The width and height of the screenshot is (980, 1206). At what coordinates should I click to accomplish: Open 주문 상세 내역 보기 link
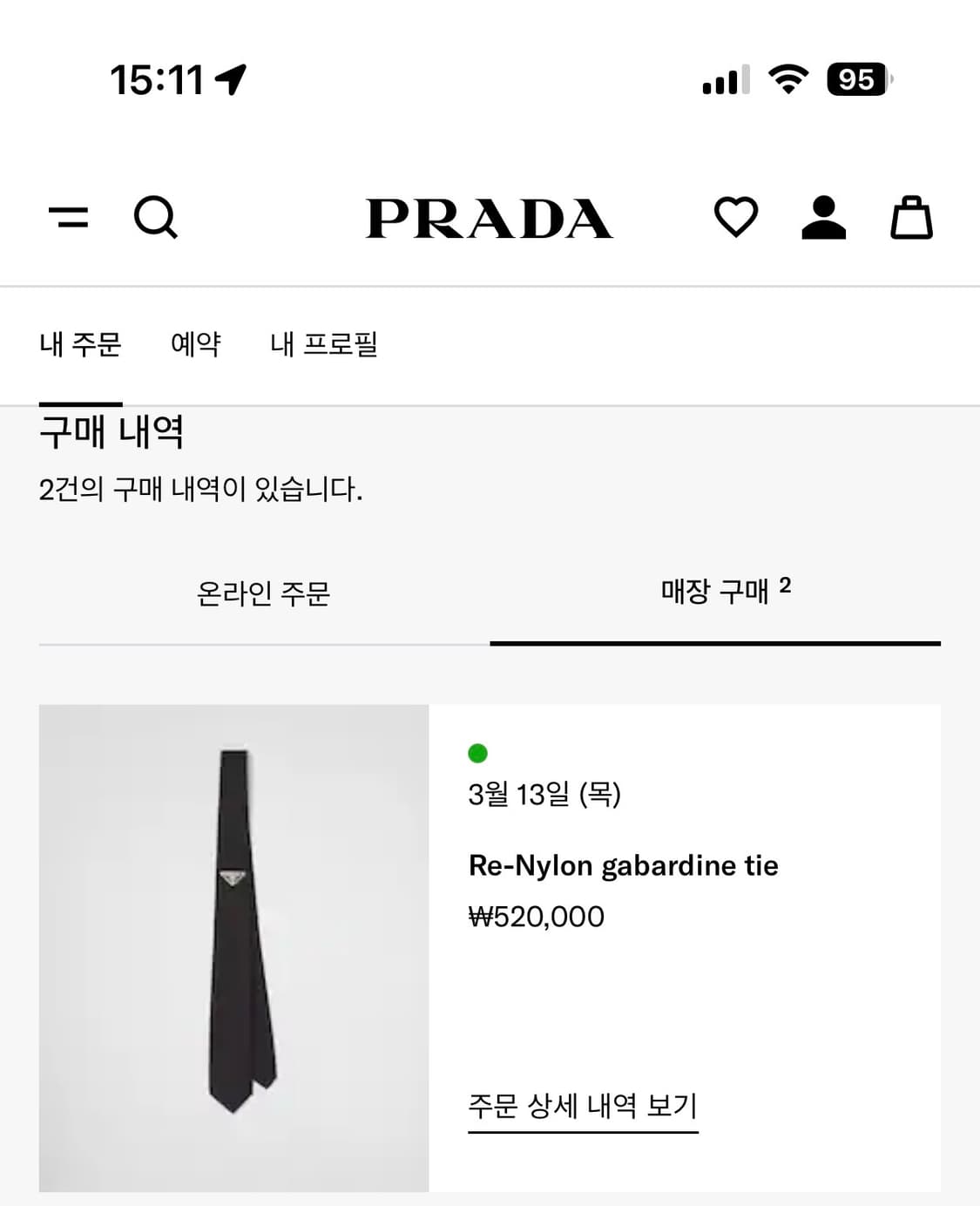[582, 1107]
